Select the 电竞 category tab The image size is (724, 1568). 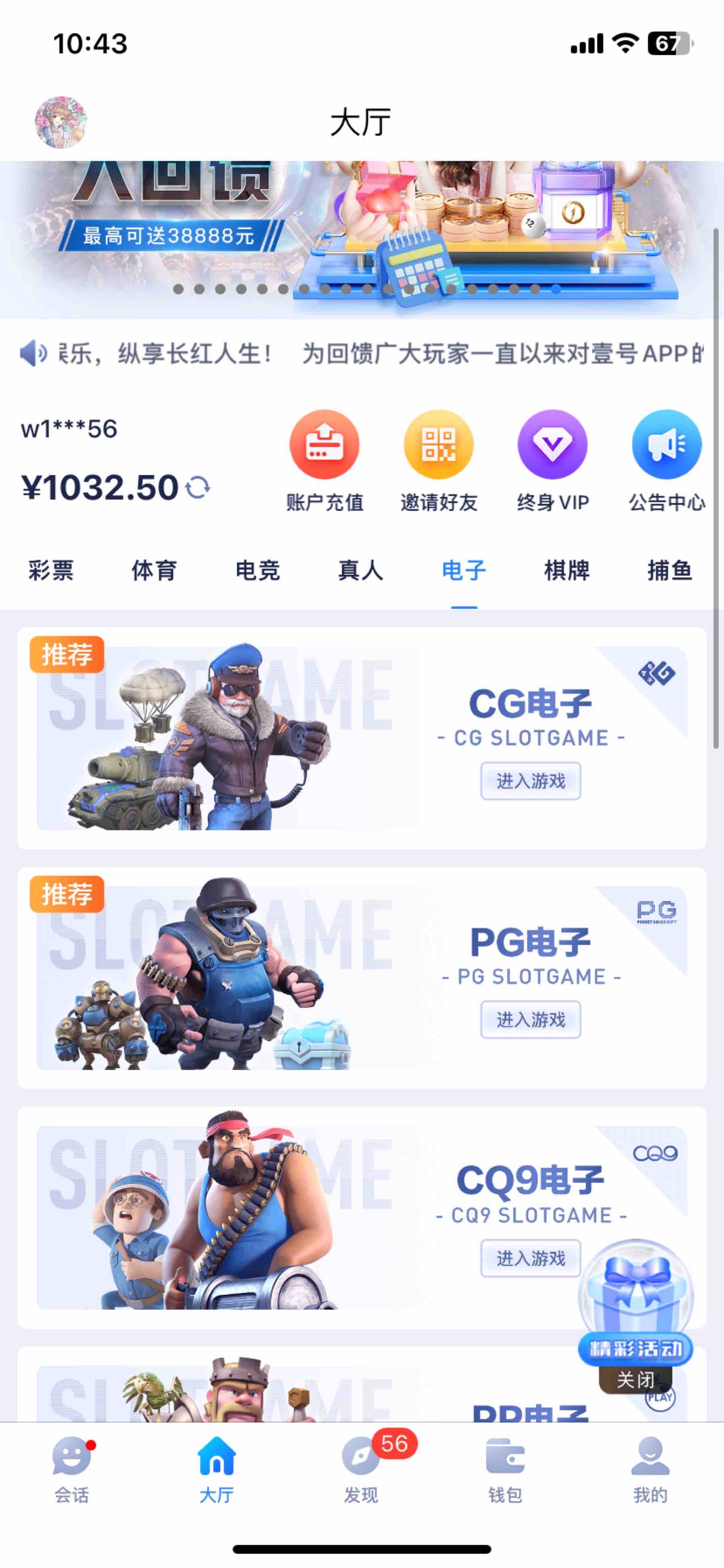tap(257, 571)
